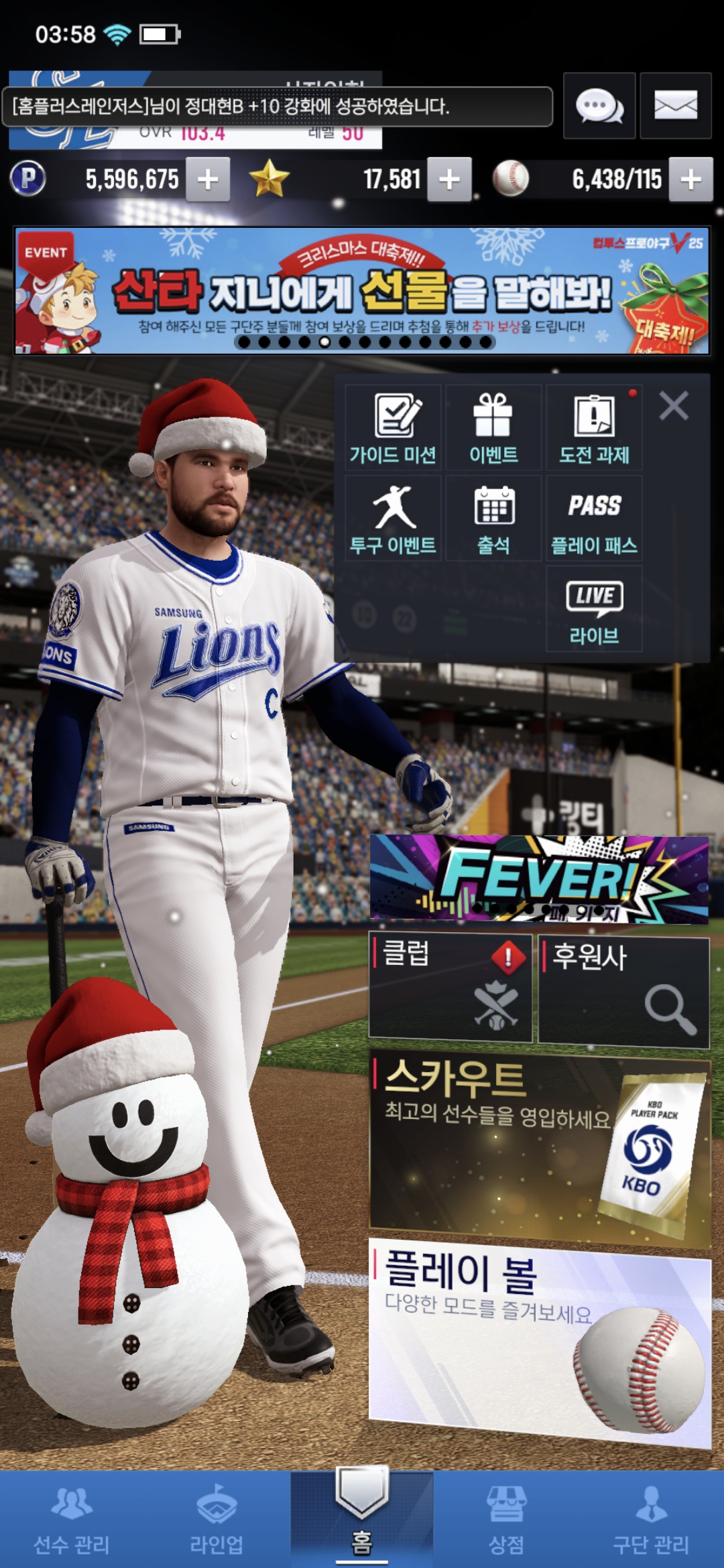Close the quick menu panel

674,406
